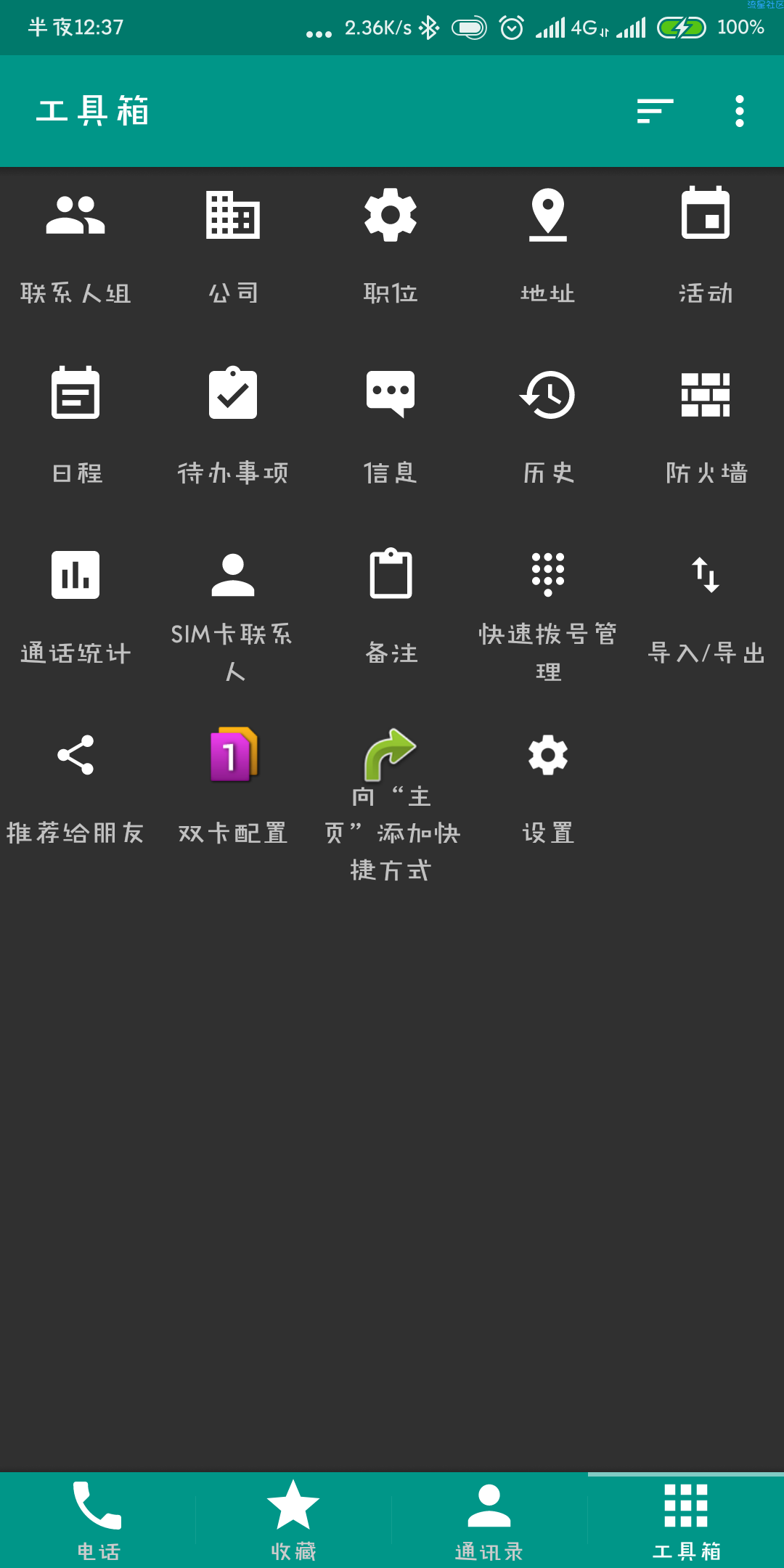The image size is (784, 1568).
Task: Open 联系人组 contact groups
Action: [x=75, y=247]
